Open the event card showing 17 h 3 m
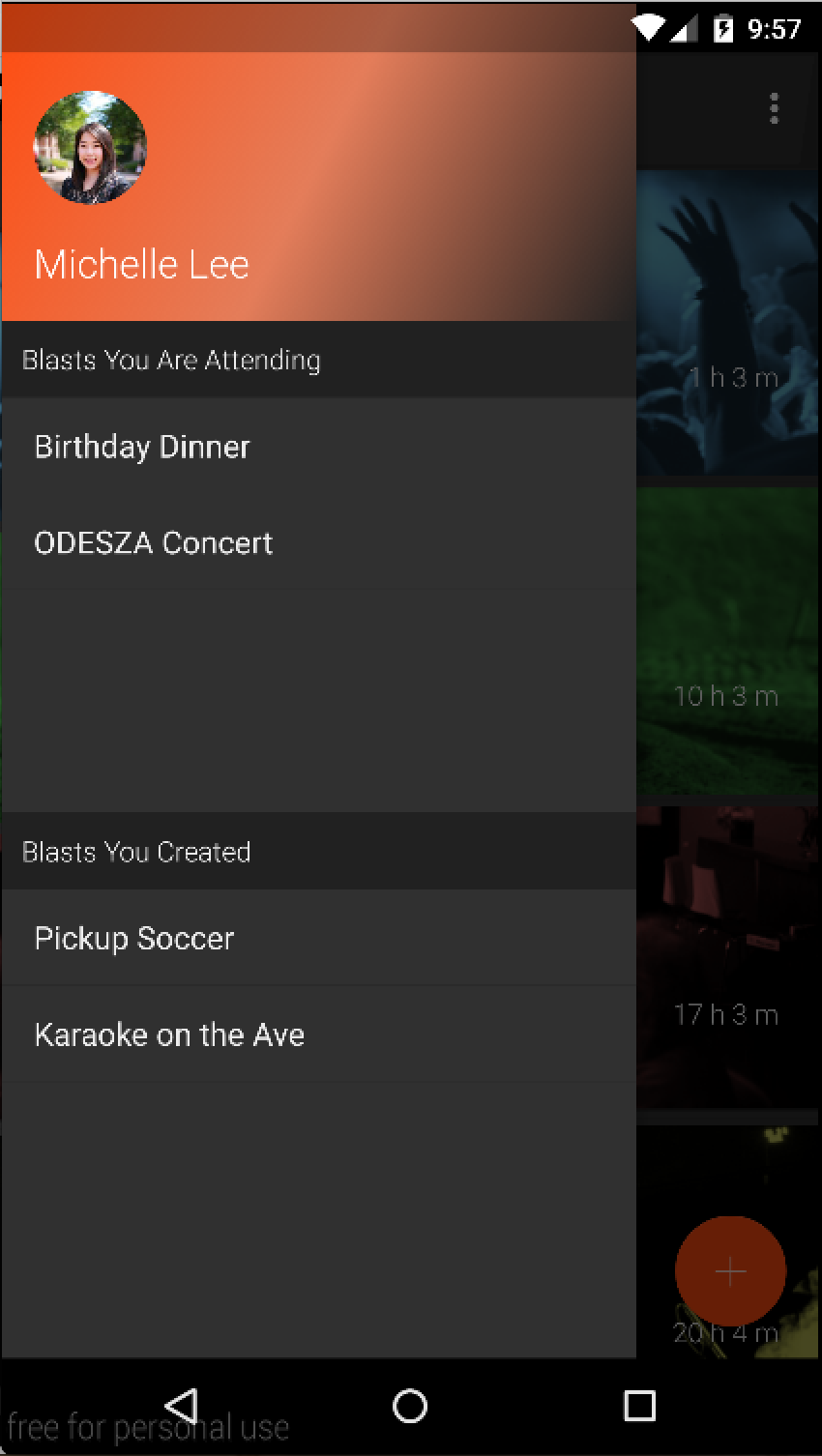This screenshot has height=1456, width=822. [x=728, y=957]
